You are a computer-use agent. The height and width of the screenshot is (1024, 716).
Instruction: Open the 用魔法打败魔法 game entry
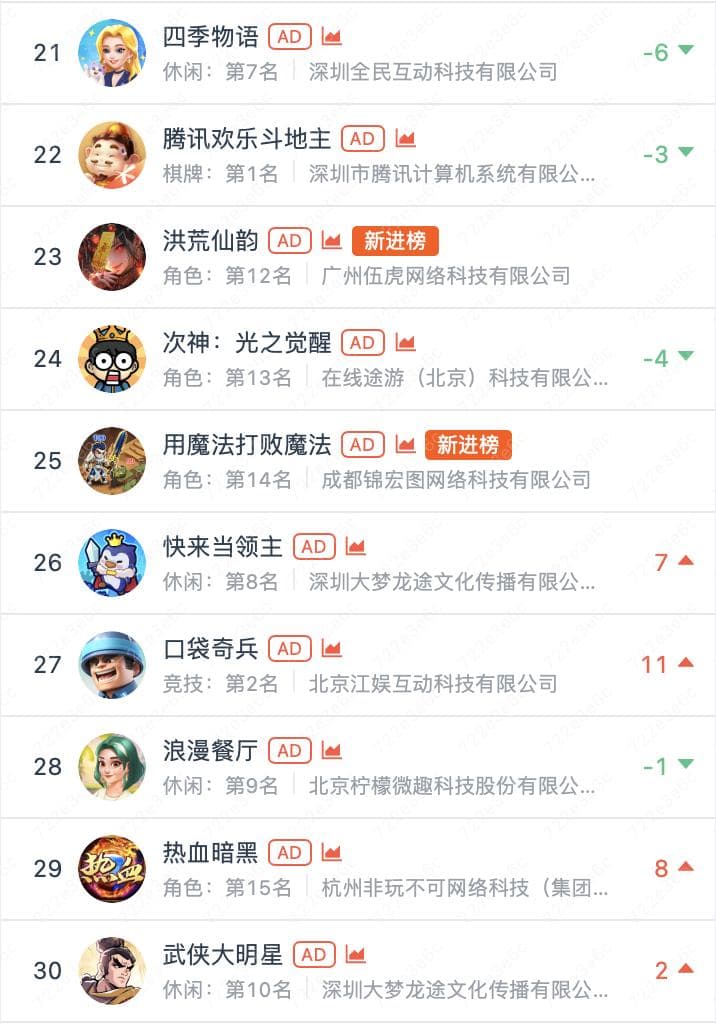[247, 445]
